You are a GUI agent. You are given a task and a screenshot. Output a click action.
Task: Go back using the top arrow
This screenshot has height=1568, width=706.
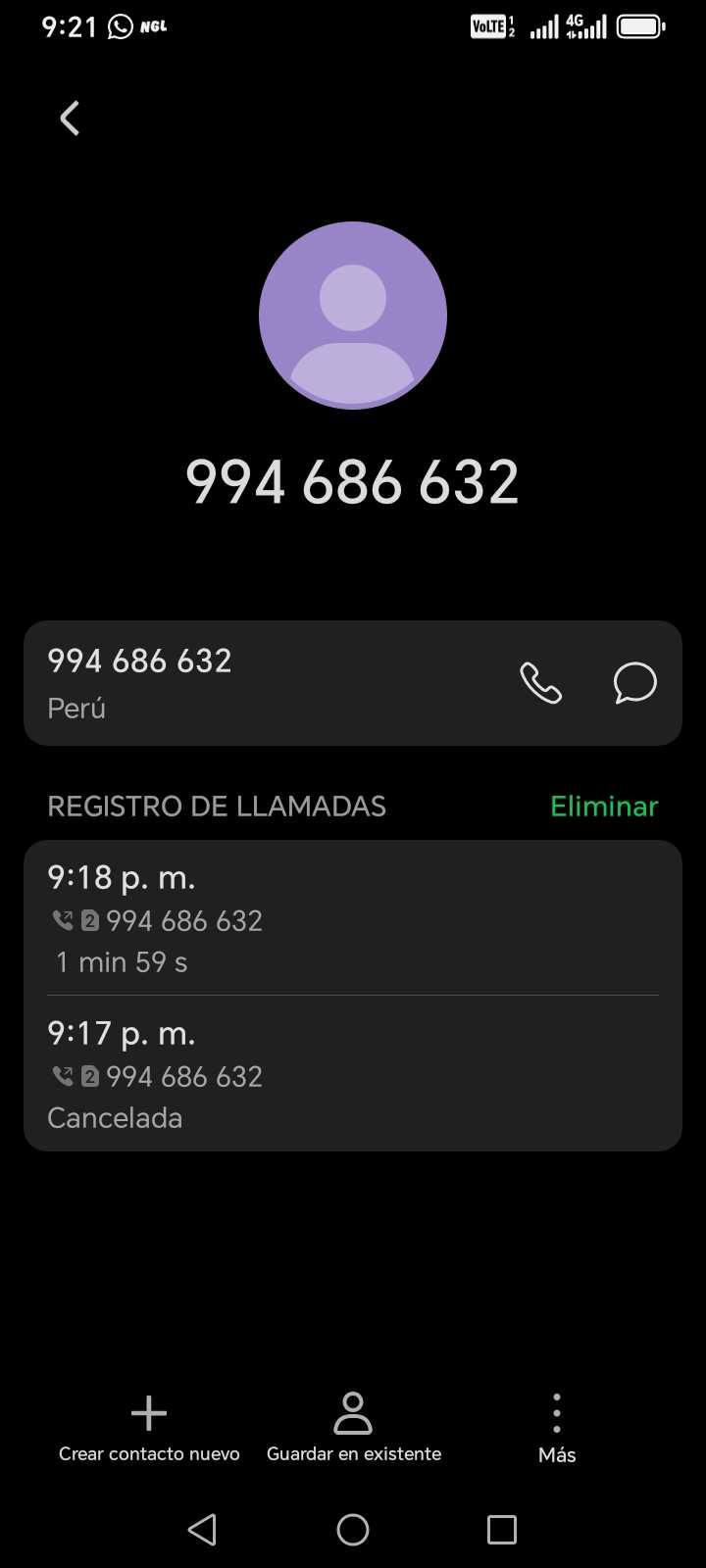pos(70,119)
